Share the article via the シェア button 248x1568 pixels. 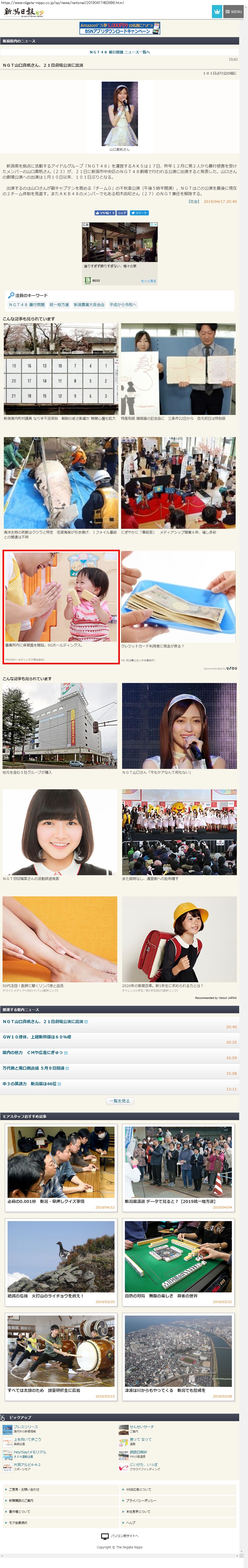122,212
